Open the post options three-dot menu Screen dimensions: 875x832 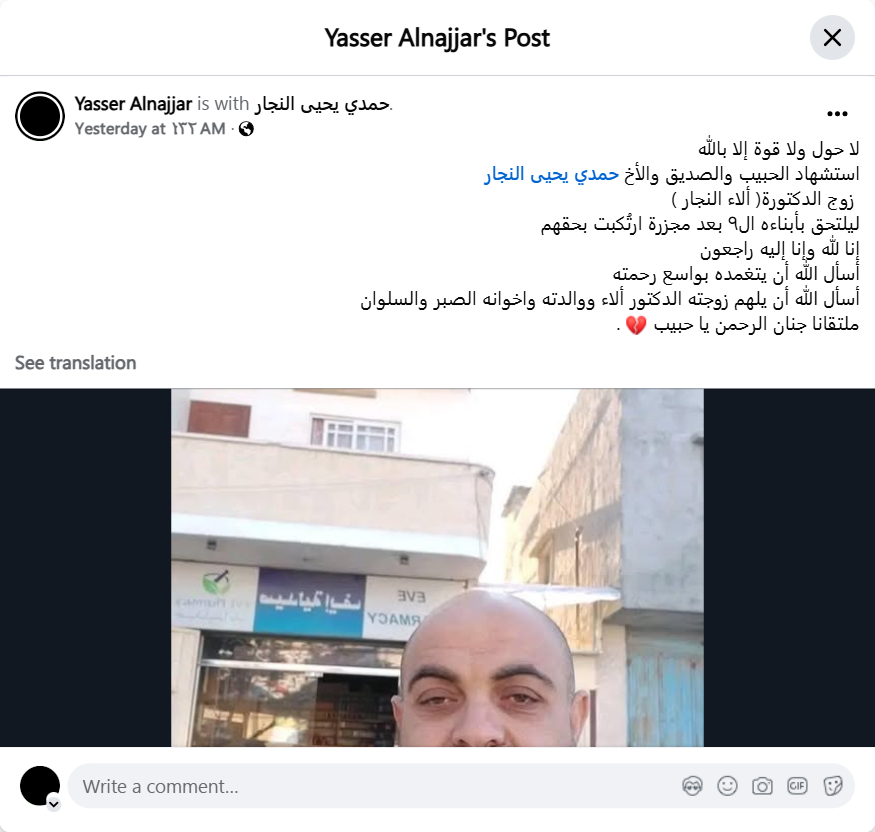pos(837,115)
